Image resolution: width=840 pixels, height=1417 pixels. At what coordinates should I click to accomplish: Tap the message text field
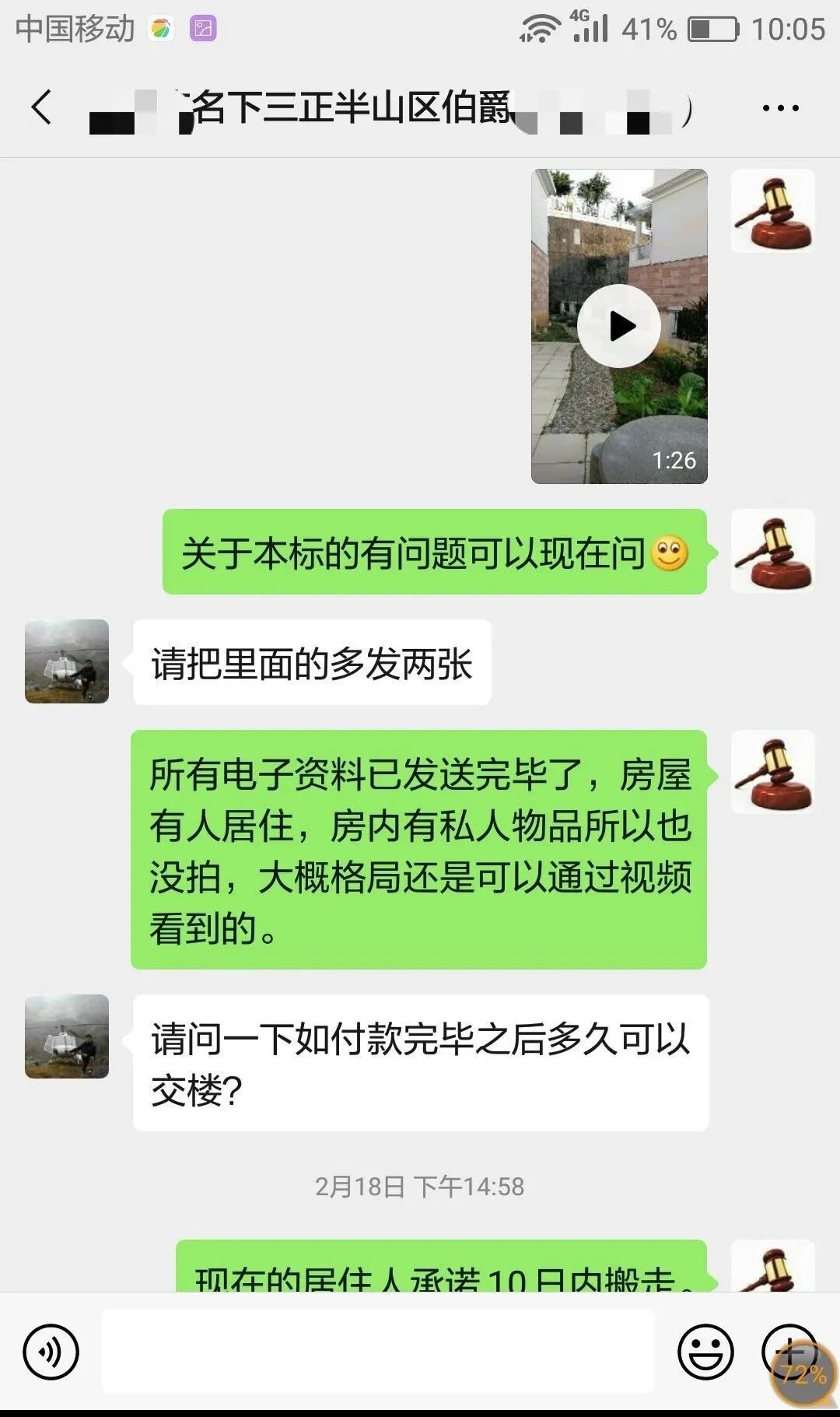tap(378, 1351)
